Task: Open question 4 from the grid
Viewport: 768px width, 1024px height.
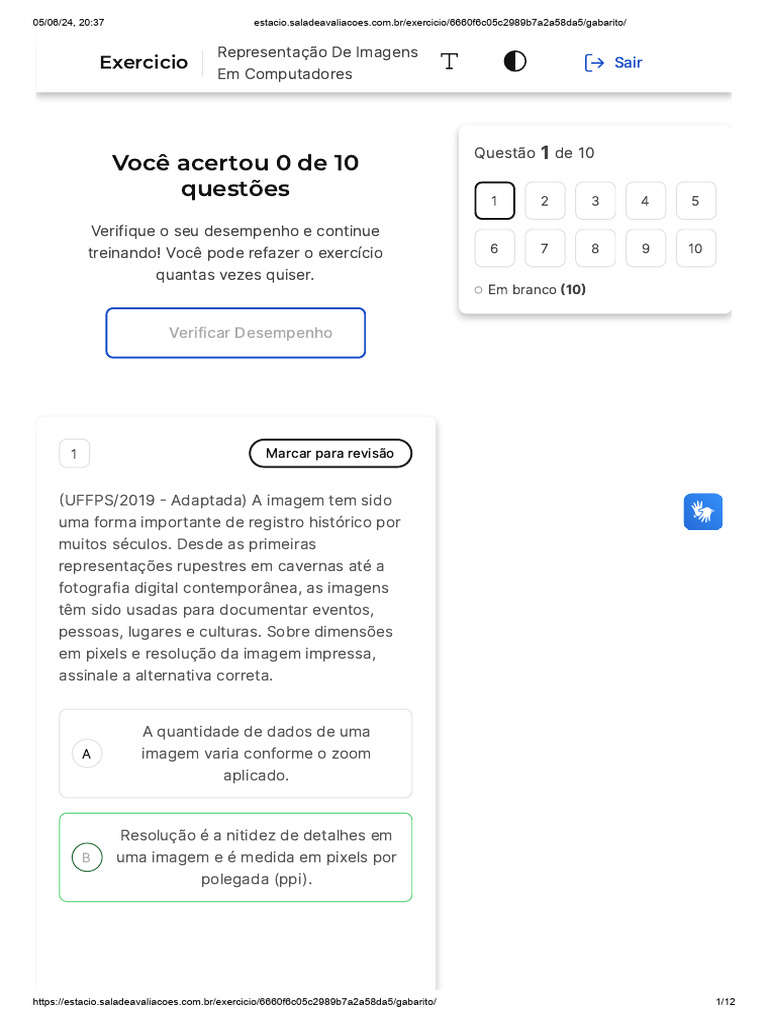Action: (645, 201)
